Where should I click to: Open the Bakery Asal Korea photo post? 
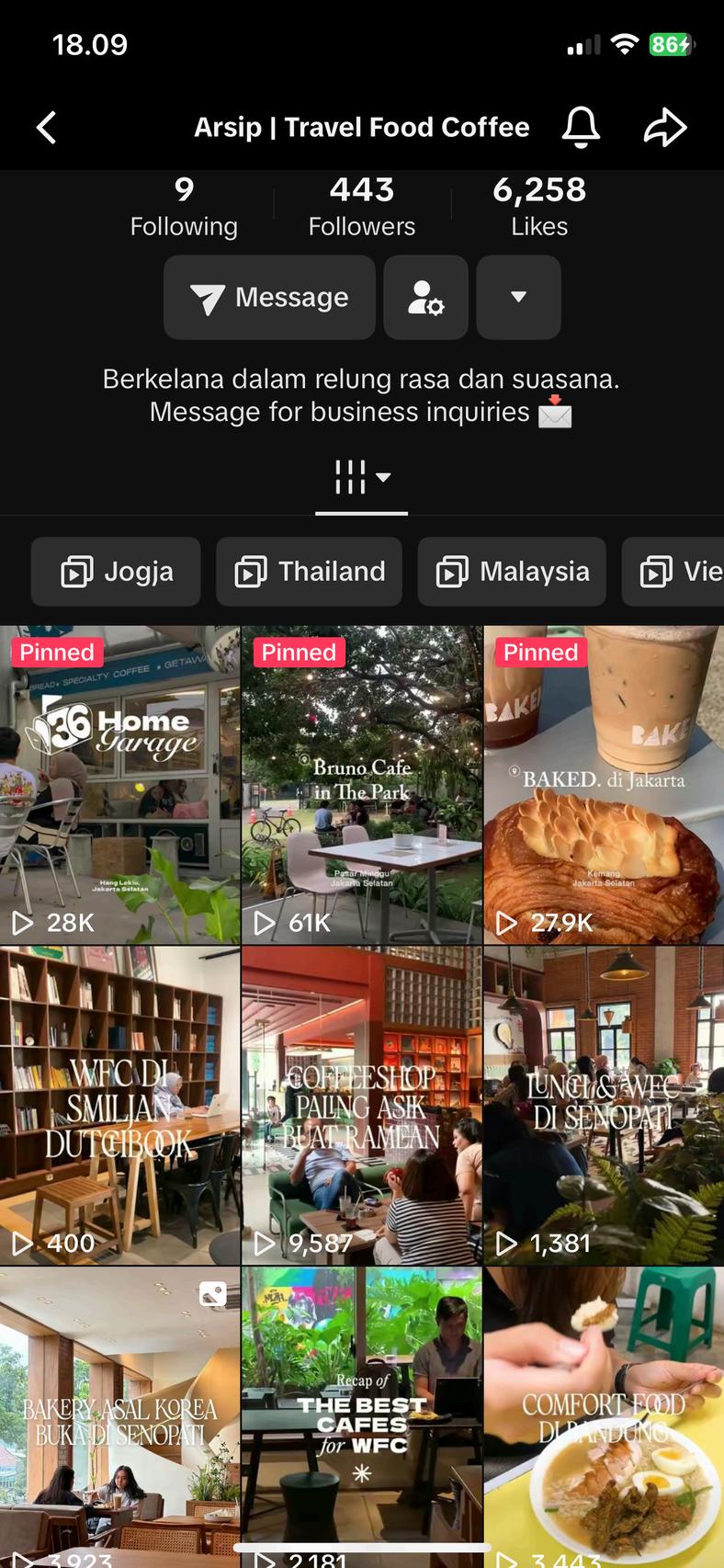click(x=119, y=1415)
